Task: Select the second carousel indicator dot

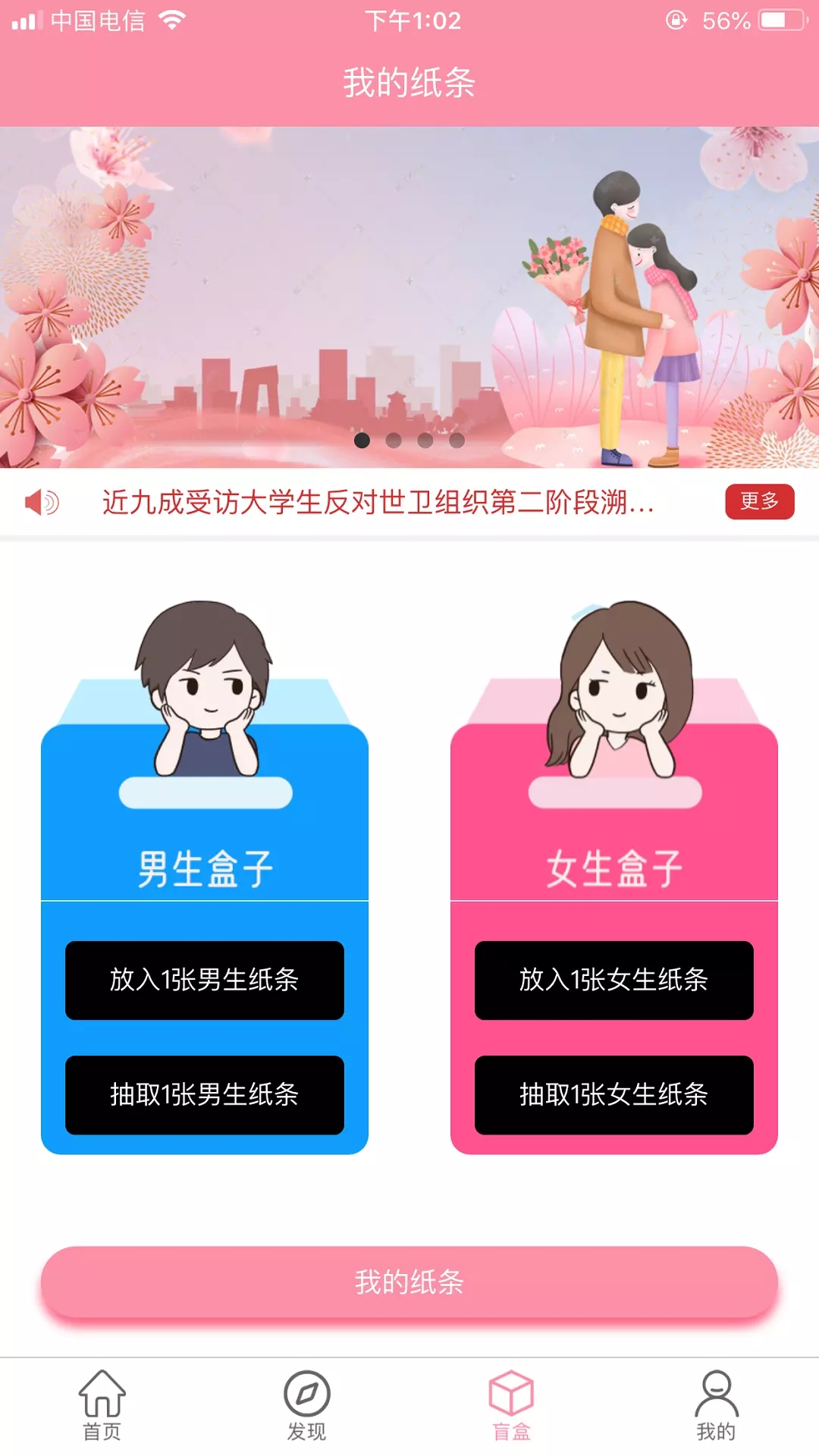Action: point(393,438)
